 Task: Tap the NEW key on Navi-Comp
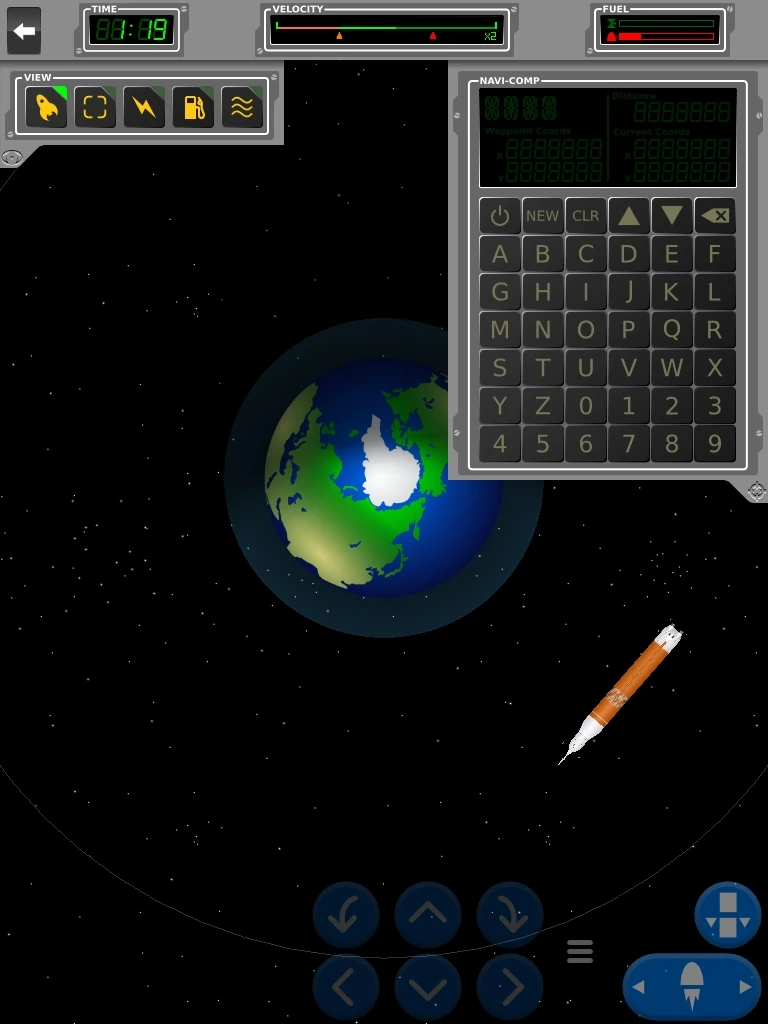click(x=543, y=215)
